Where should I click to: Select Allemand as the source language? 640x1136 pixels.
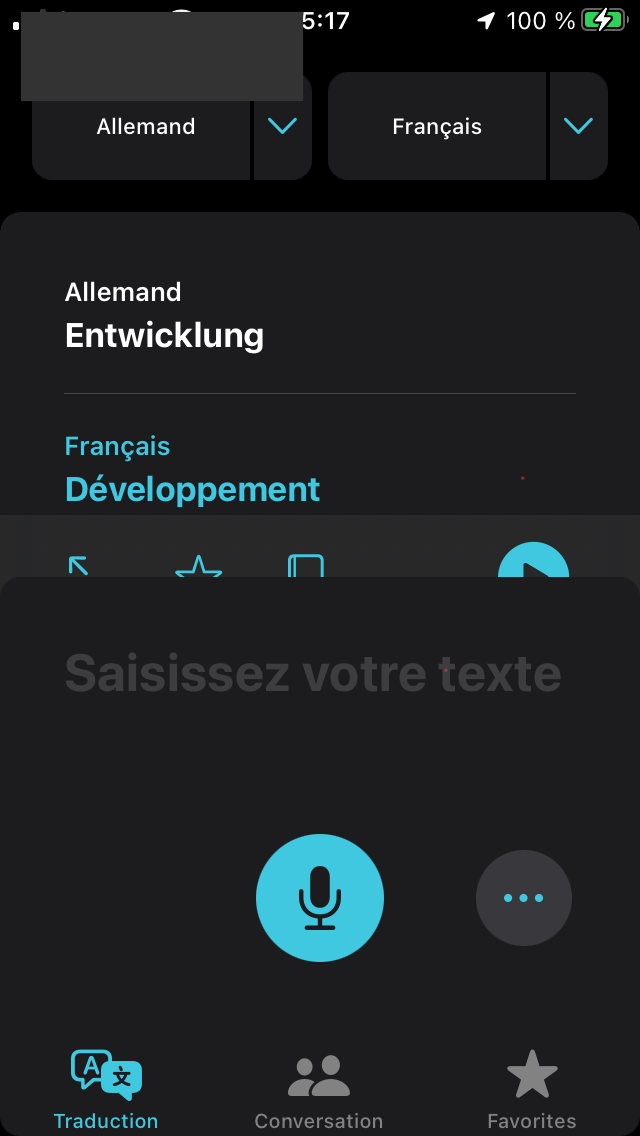click(x=145, y=127)
